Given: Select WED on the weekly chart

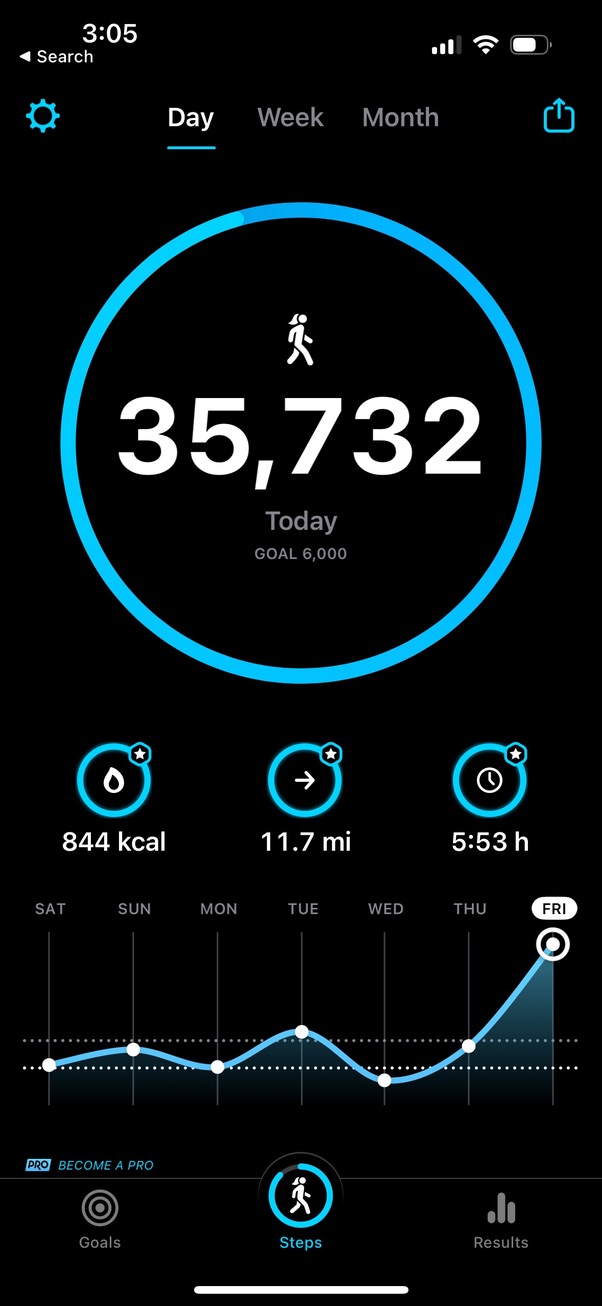Looking at the screenshot, I should point(386,909).
